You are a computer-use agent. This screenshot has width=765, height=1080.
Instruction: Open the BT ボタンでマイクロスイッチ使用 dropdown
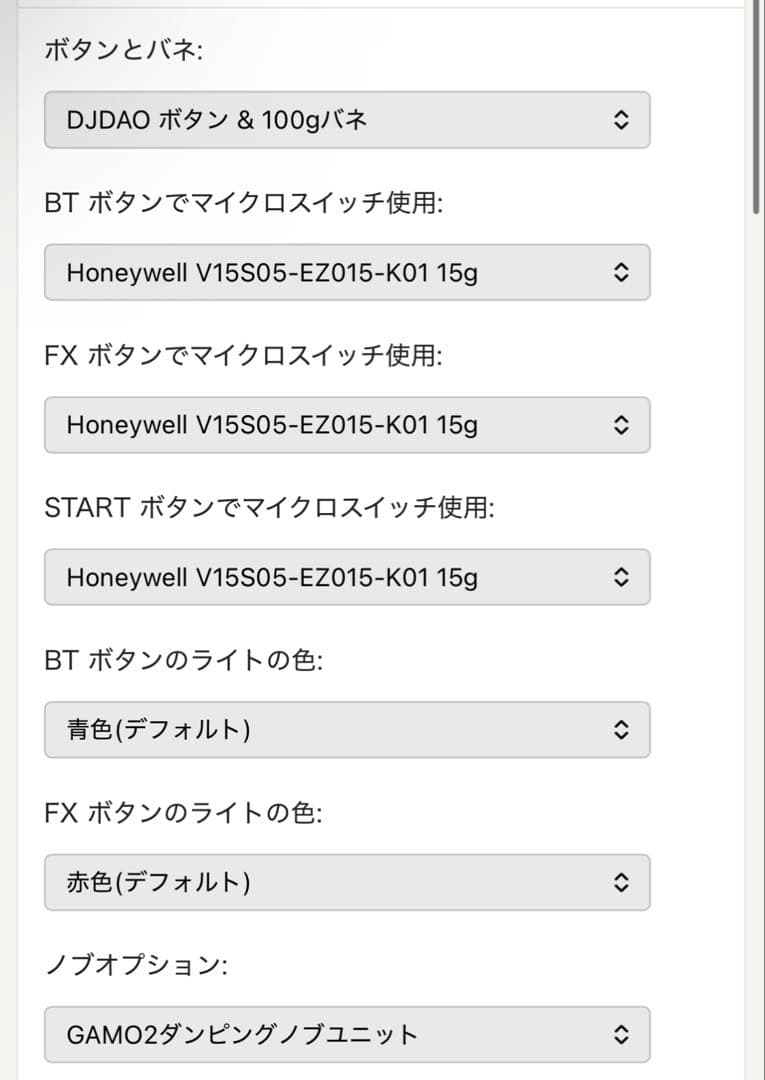(345, 272)
